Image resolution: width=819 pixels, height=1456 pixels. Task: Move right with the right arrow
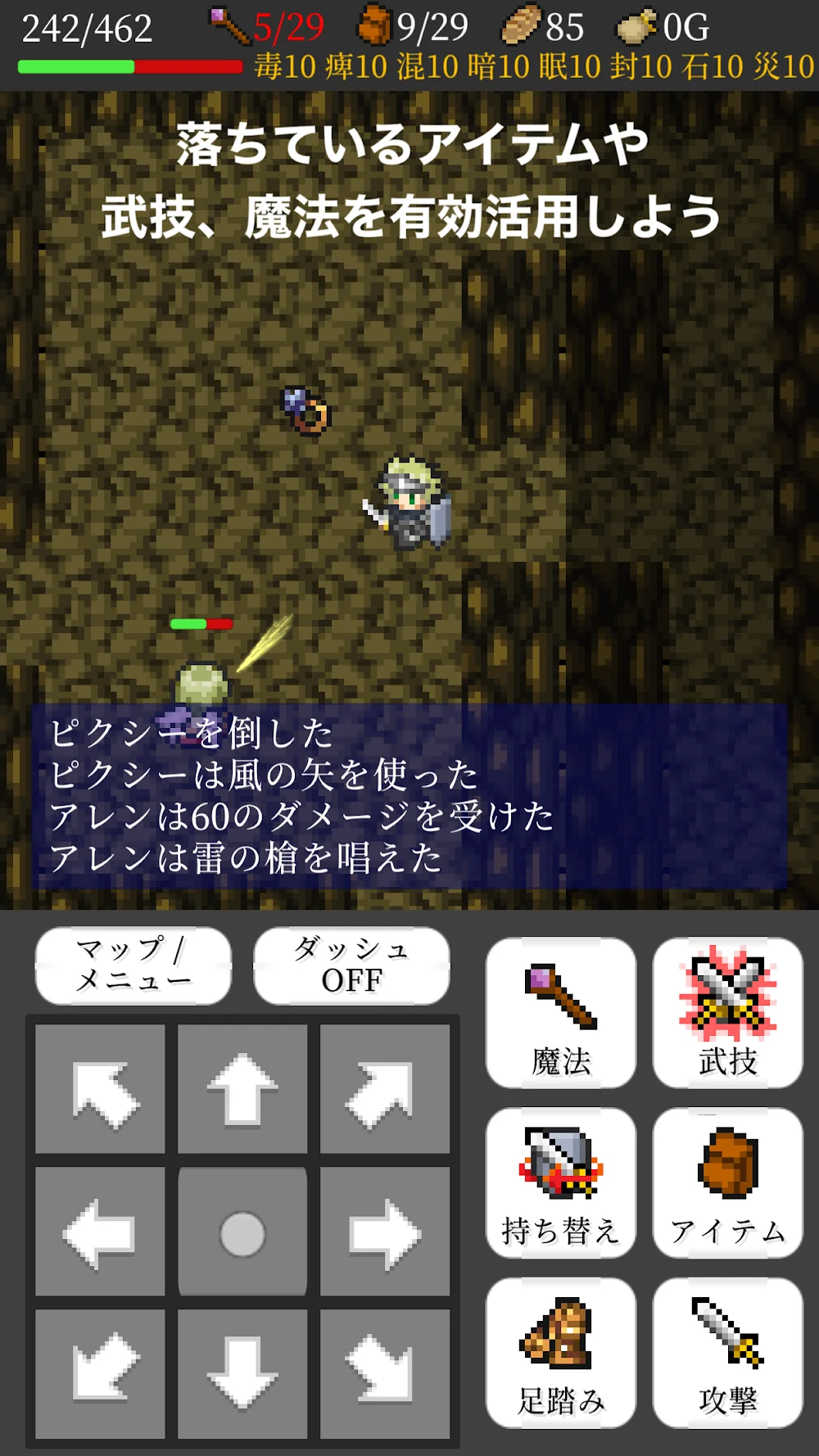pyautogui.click(x=385, y=1232)
